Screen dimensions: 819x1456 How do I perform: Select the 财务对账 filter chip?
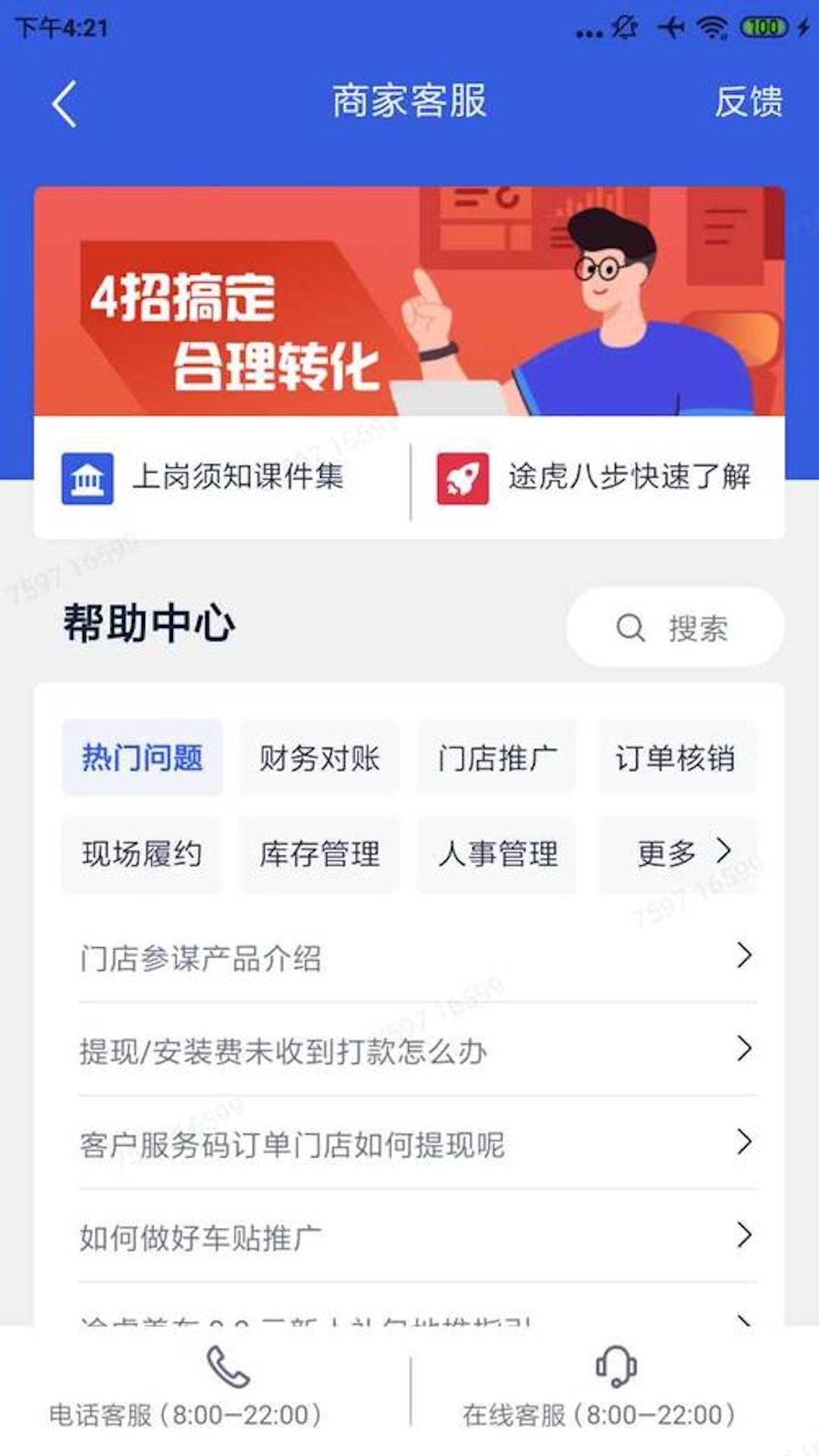click(319, 757)
